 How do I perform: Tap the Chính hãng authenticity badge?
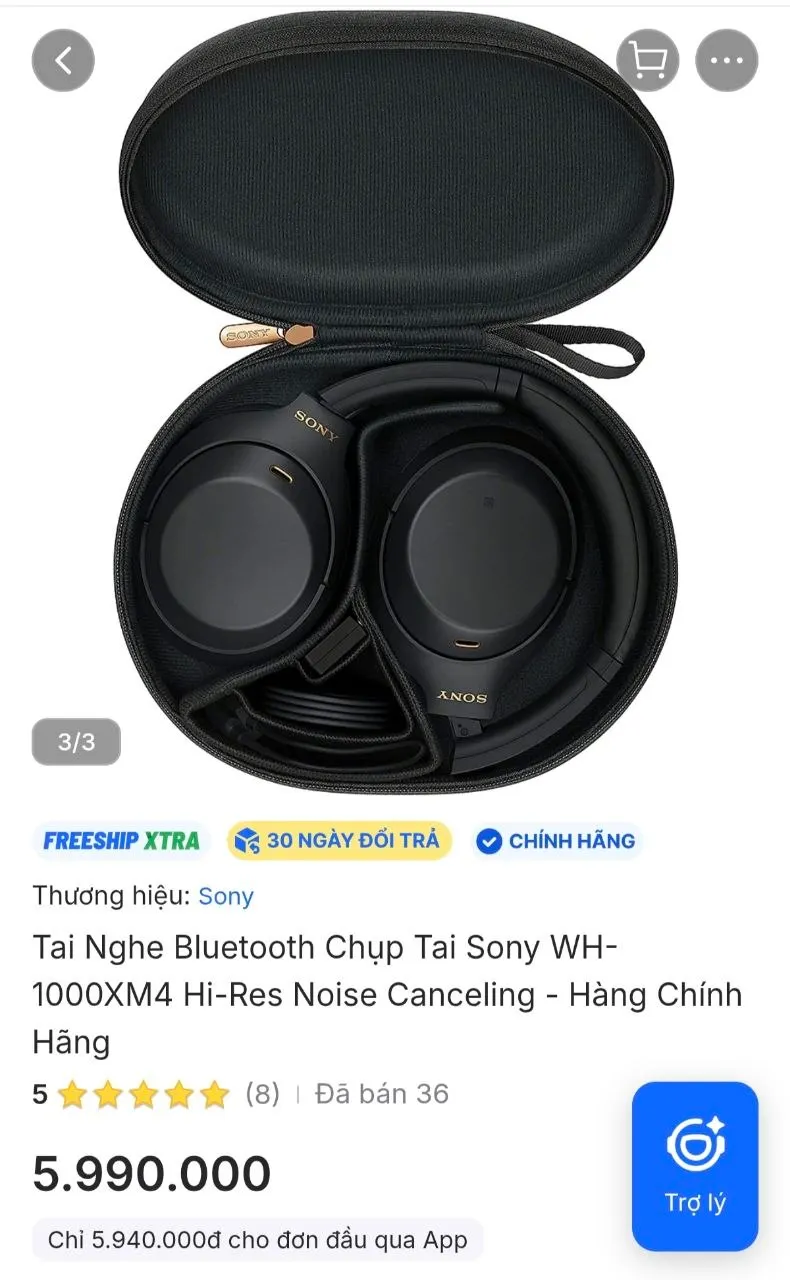pos(556,841)
